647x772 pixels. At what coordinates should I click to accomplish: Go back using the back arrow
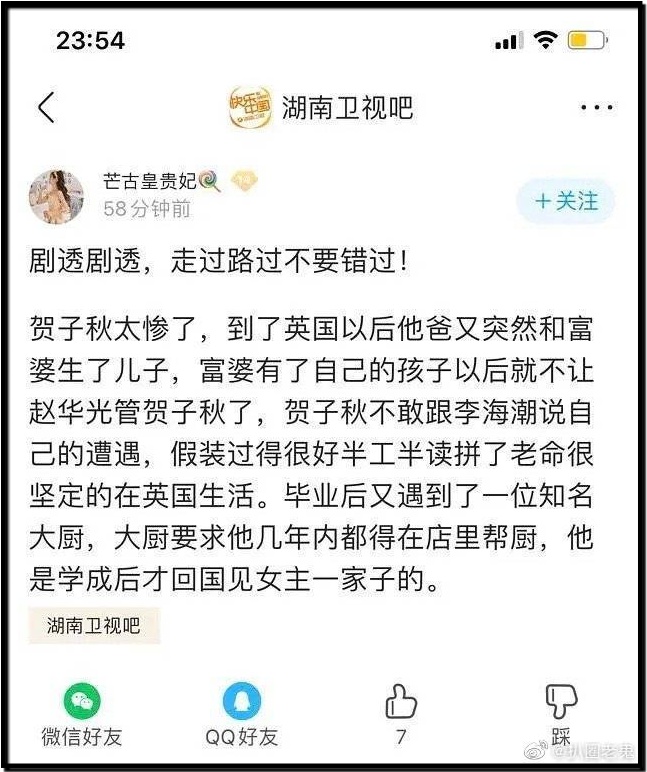point(46,107)
